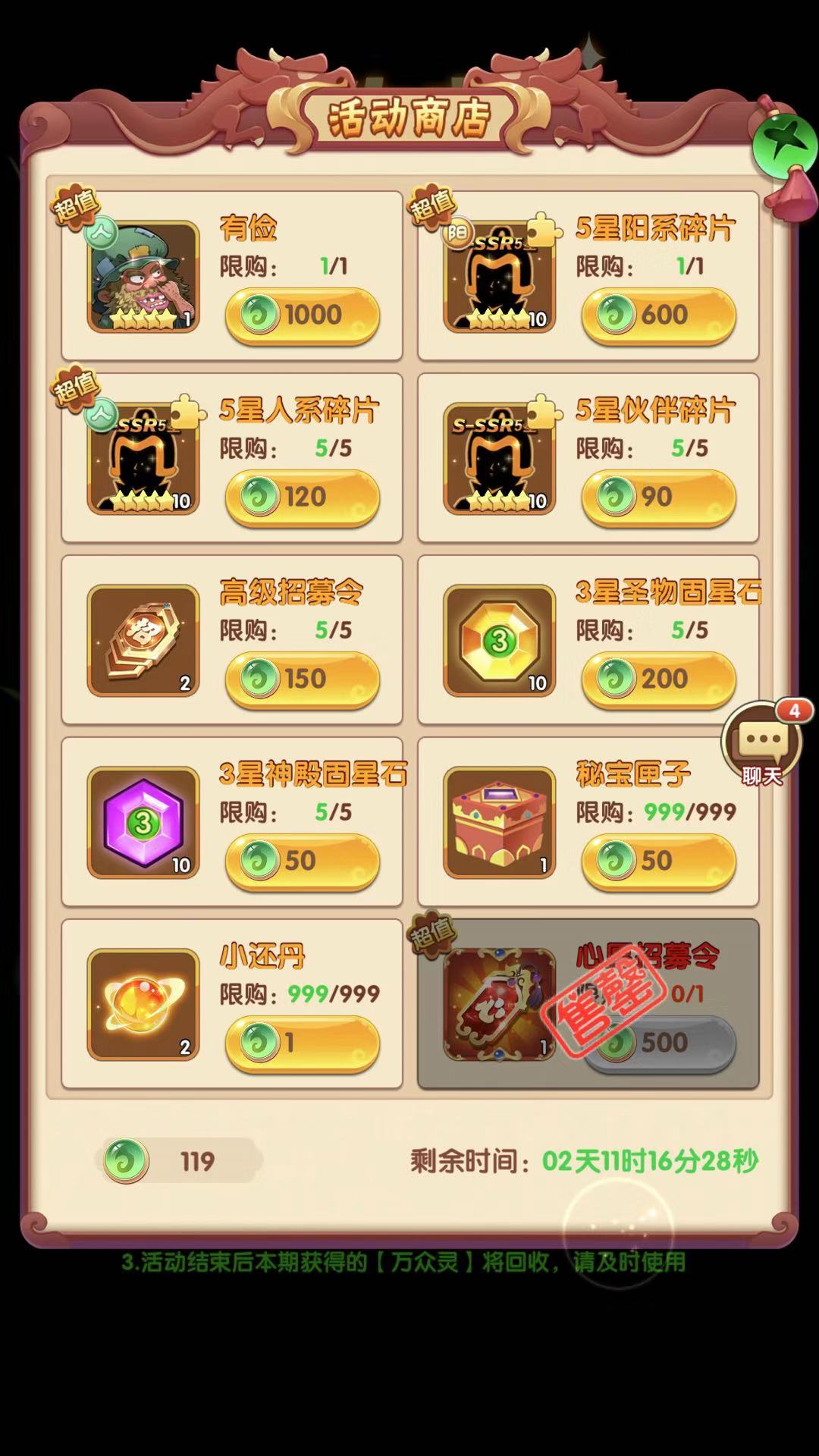View the 3星神殿固星石 gem icon

143,823
